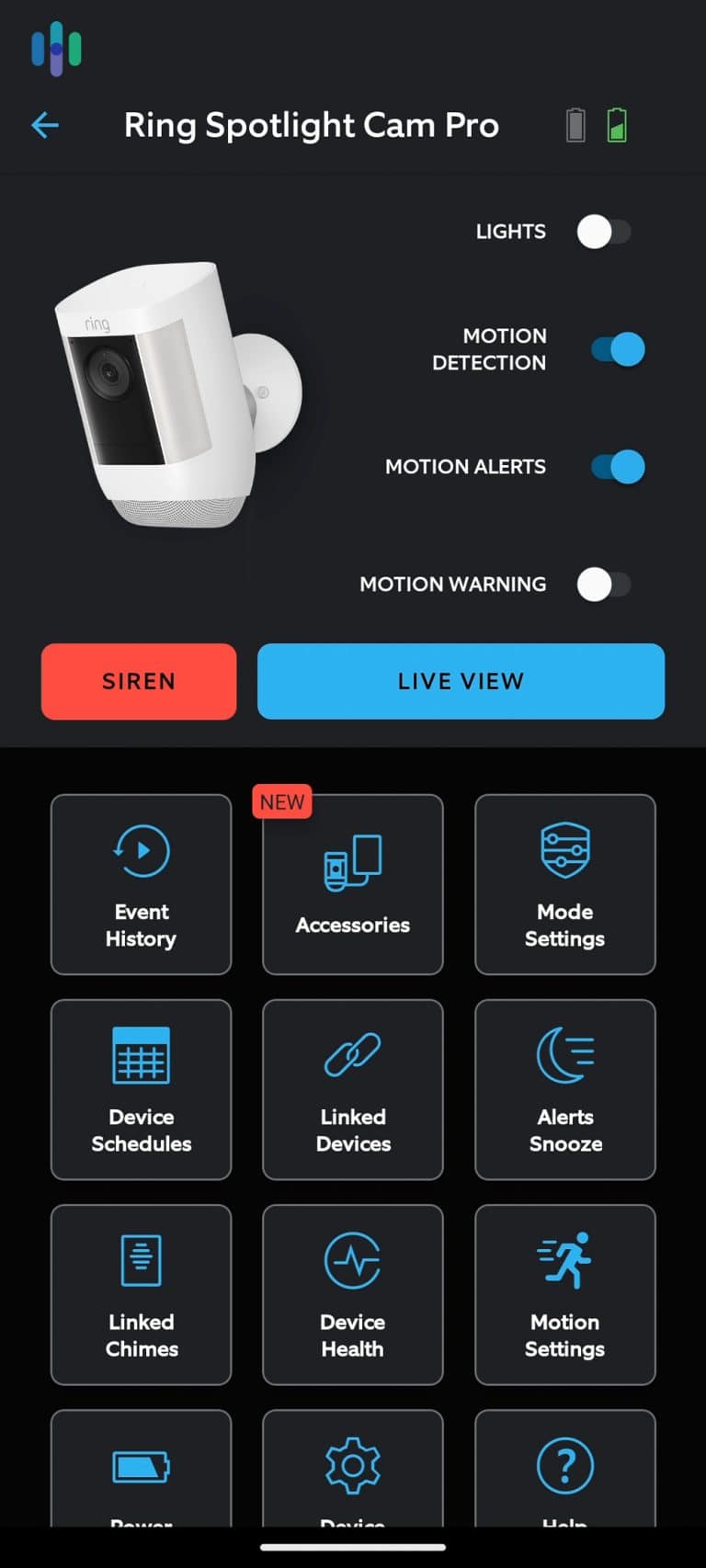
Task: Check Device Health
Action: tap(352, 1294)
